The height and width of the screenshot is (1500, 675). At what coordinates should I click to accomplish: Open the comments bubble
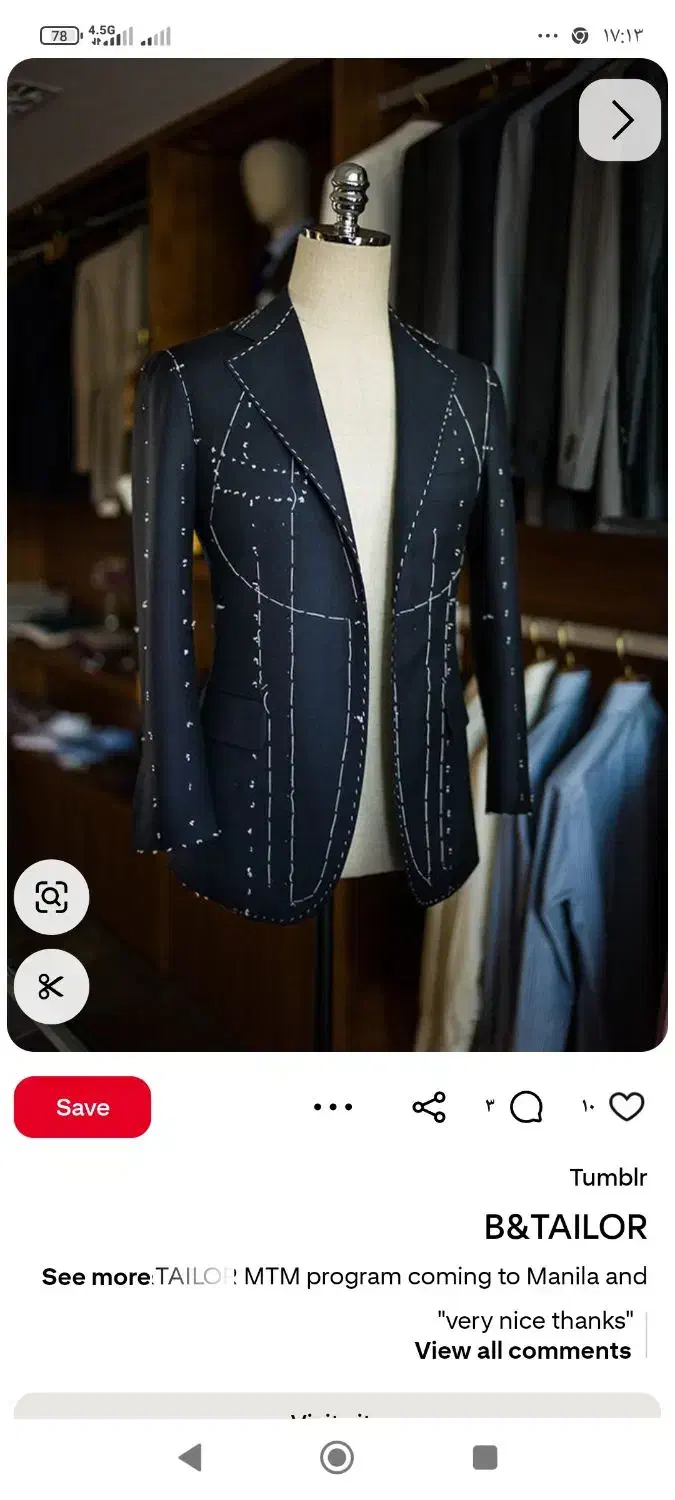(526, 1107)
